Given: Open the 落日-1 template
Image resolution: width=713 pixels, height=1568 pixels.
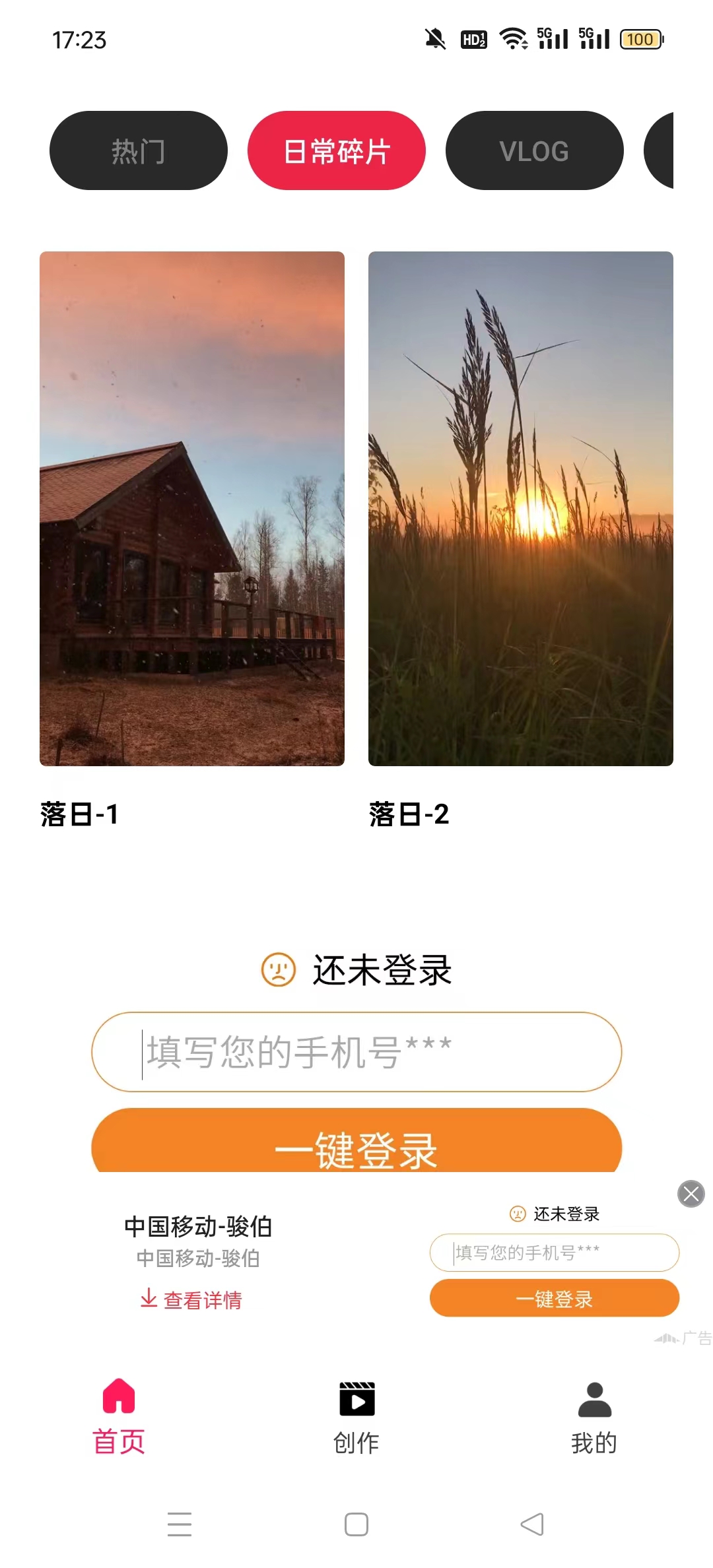Looking at the screenshot, I should [x=192, y=508].
